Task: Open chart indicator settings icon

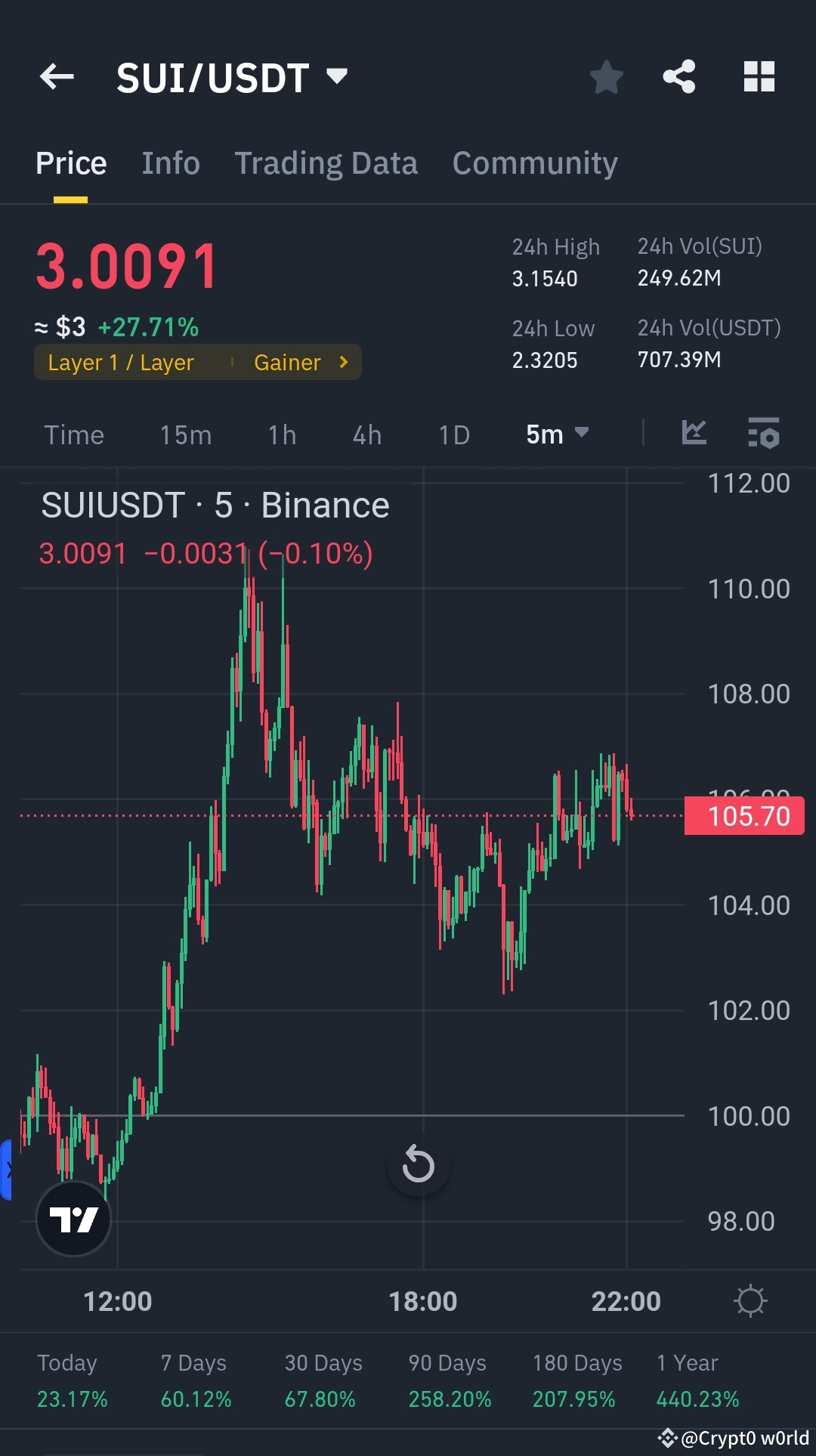Action: tap(764, 433)
